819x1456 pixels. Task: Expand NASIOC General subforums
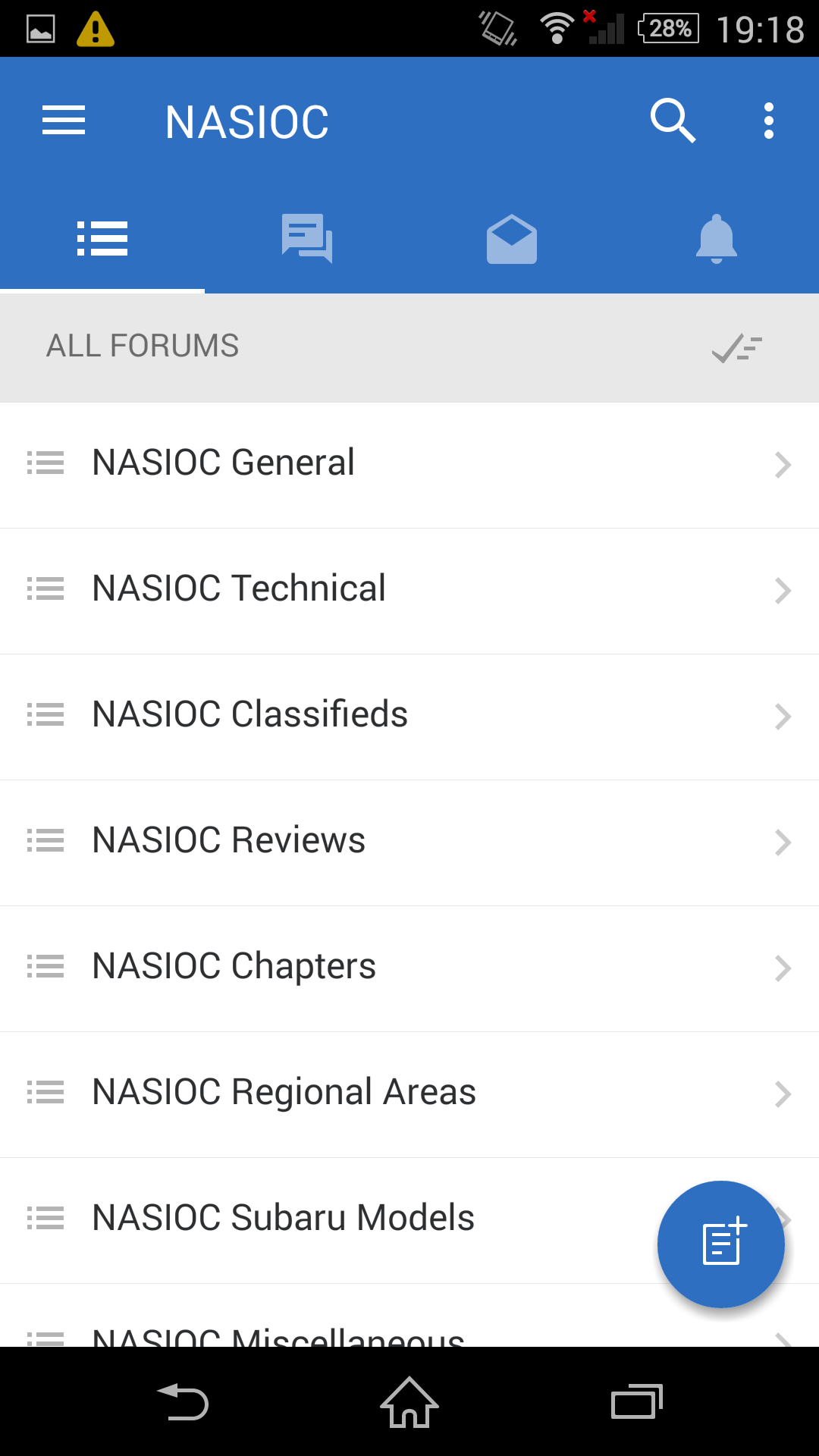coord(783,465)
